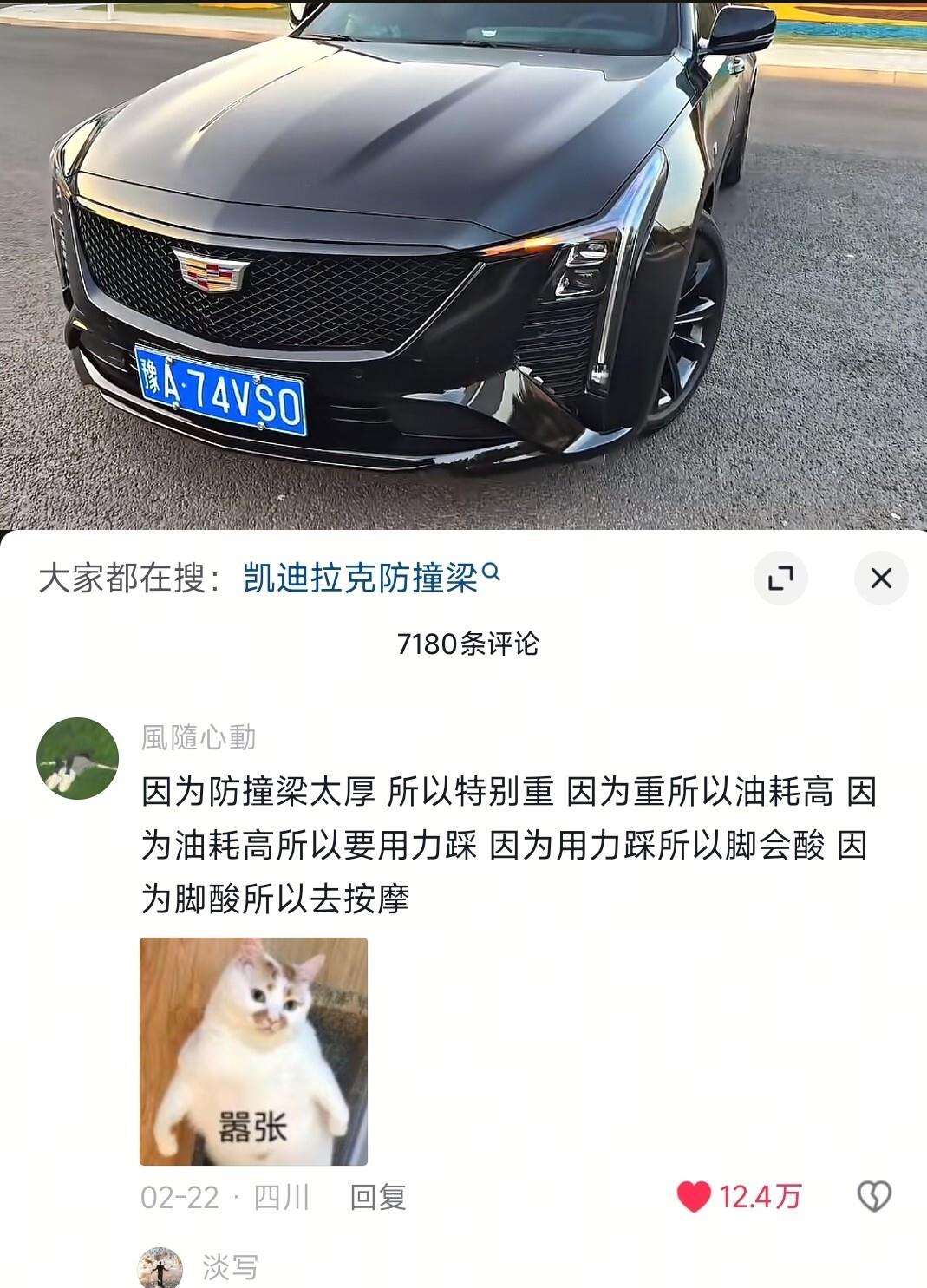Open 風隨心動's profile avatar
The width and height of the screenshot is (927, 1288).
[x=77, y=758]
